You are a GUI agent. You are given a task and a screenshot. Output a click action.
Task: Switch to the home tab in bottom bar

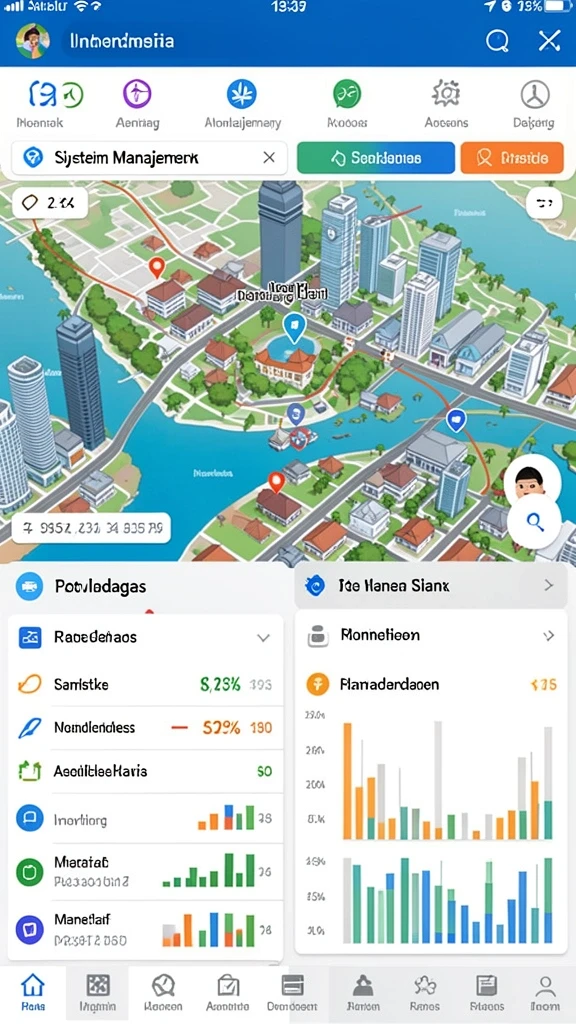point(33,993)
